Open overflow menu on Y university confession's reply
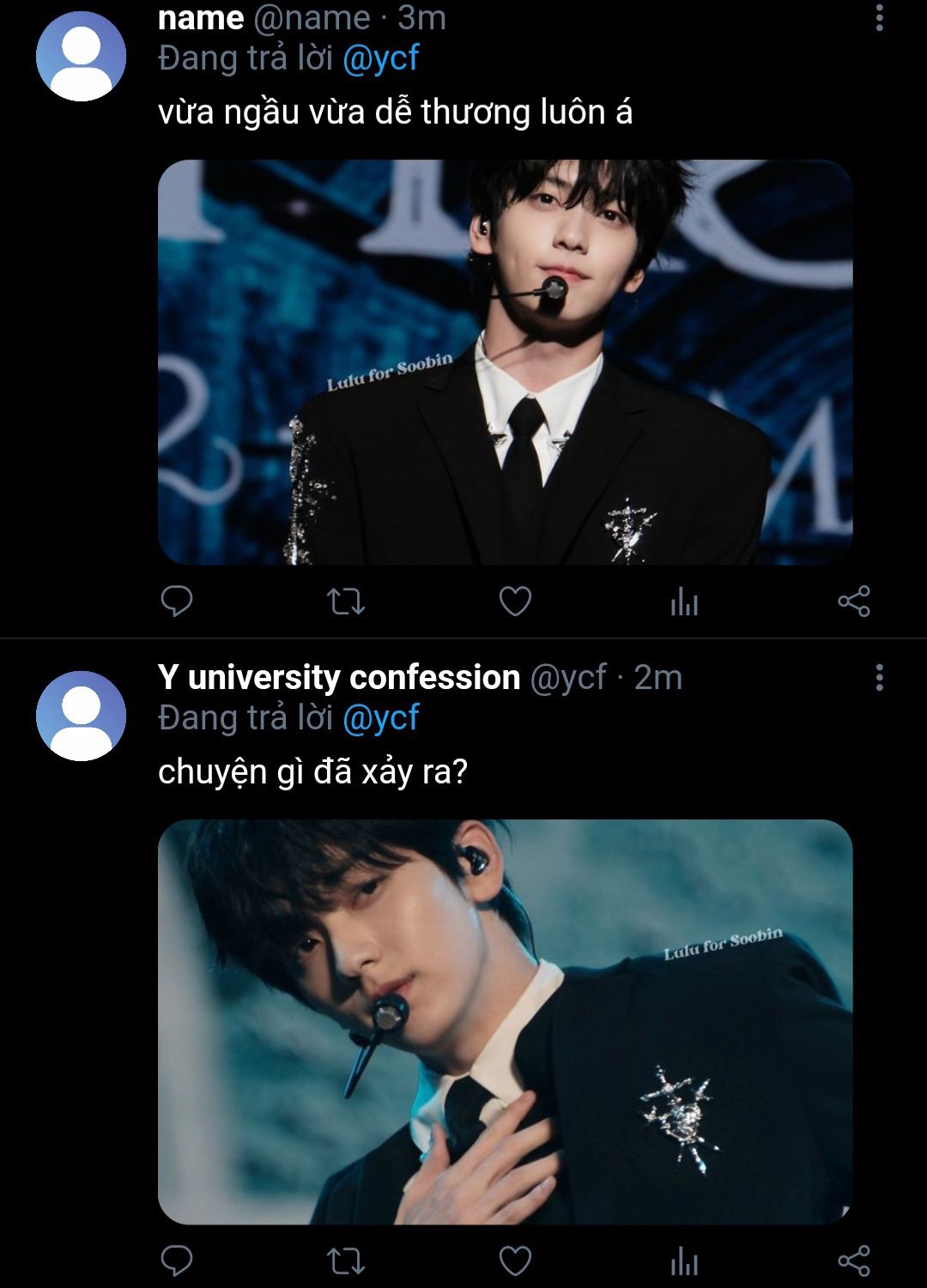 pos(879,677)
